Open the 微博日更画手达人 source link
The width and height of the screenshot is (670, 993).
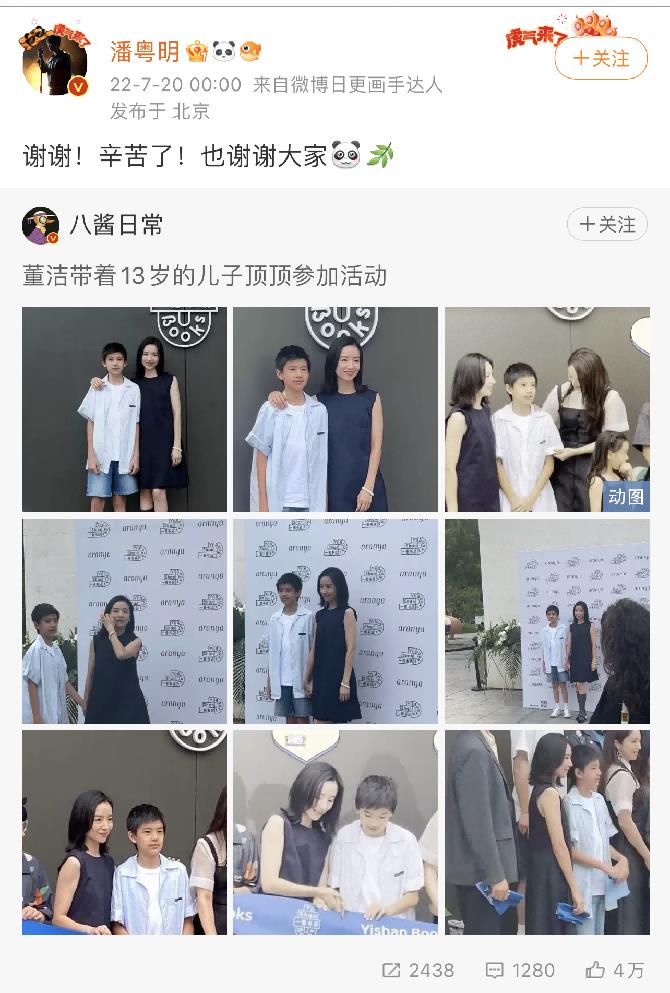(x=348, y=85)
